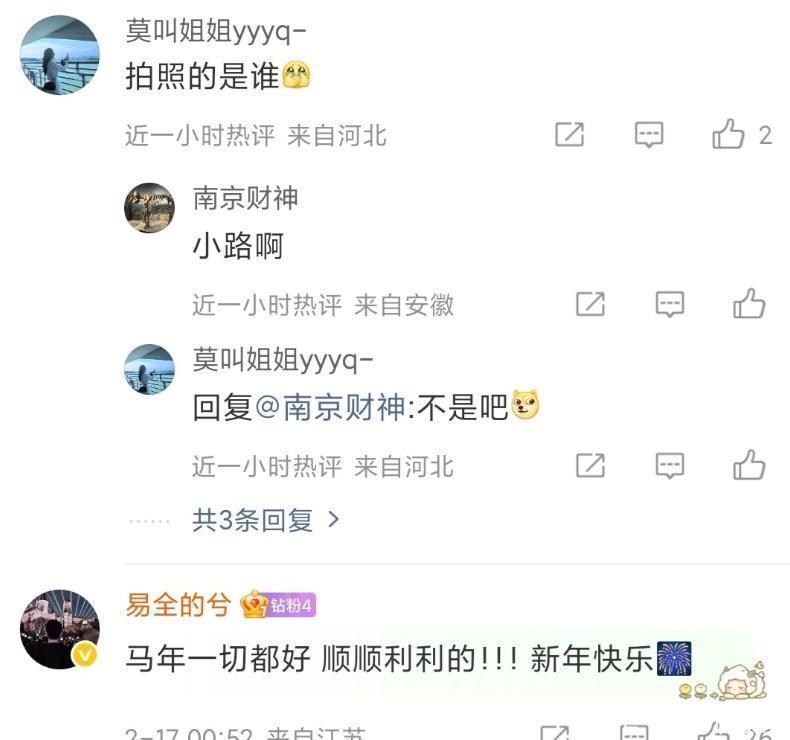790x740 pixels.
Task: Like the top comment by 莫叫姐姐yyyq-
Action: click(x=729, y=135)
